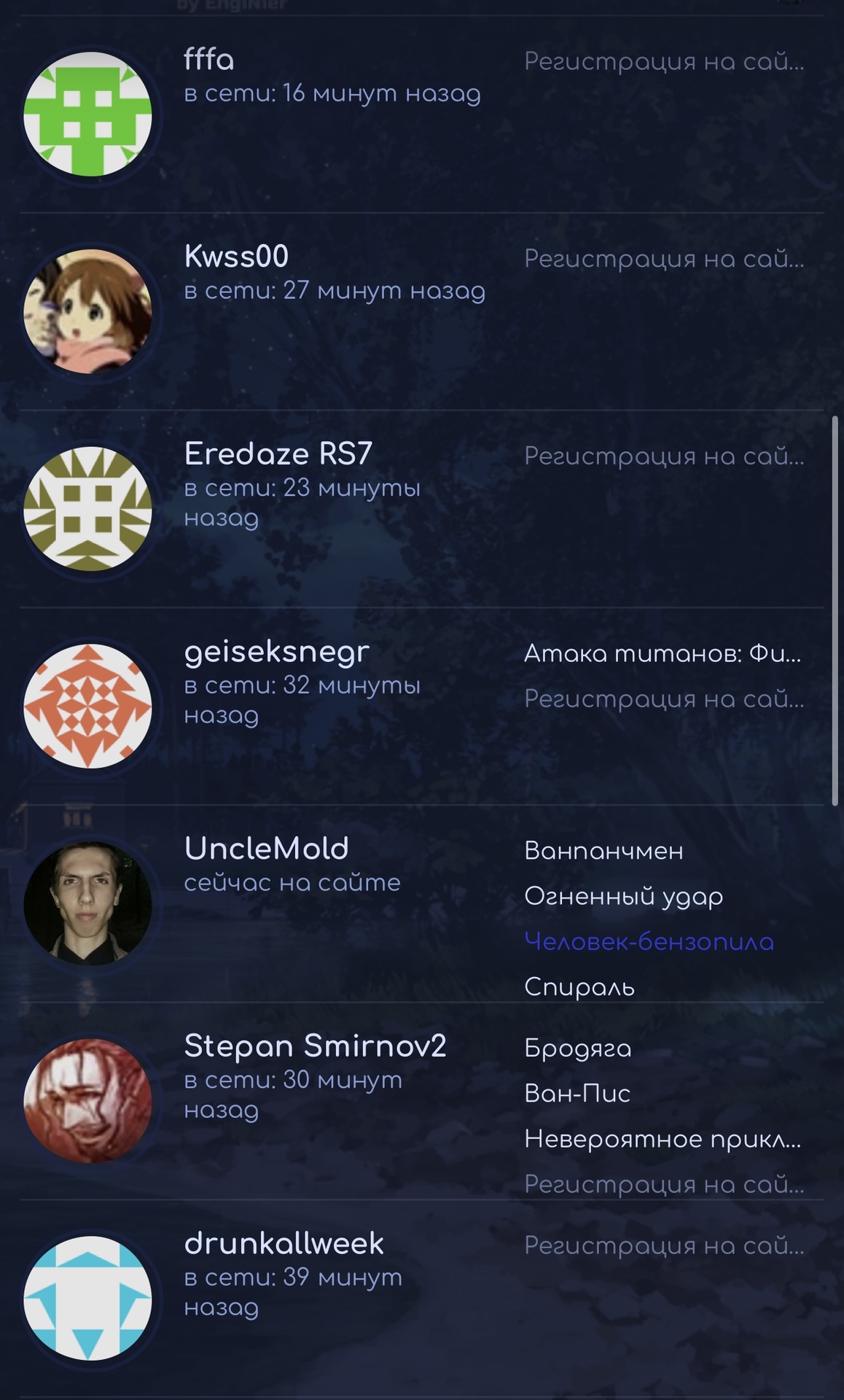This screenshot has width=844, height=1400.
Task: View UncleMold's profile
Action: click(x=266, y=849)
